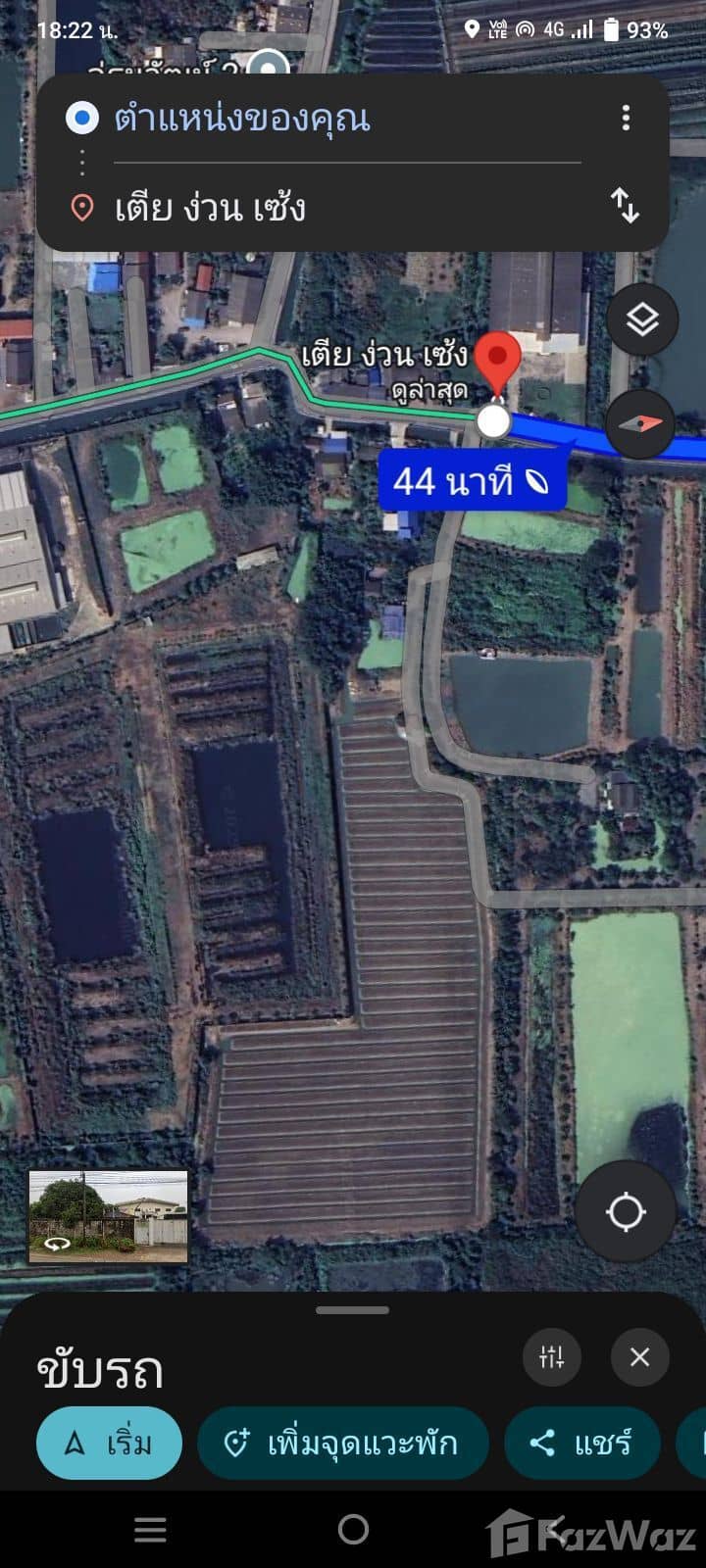
Task: Tap the compass to reset map orientation
Action: (x=641, y=424)
